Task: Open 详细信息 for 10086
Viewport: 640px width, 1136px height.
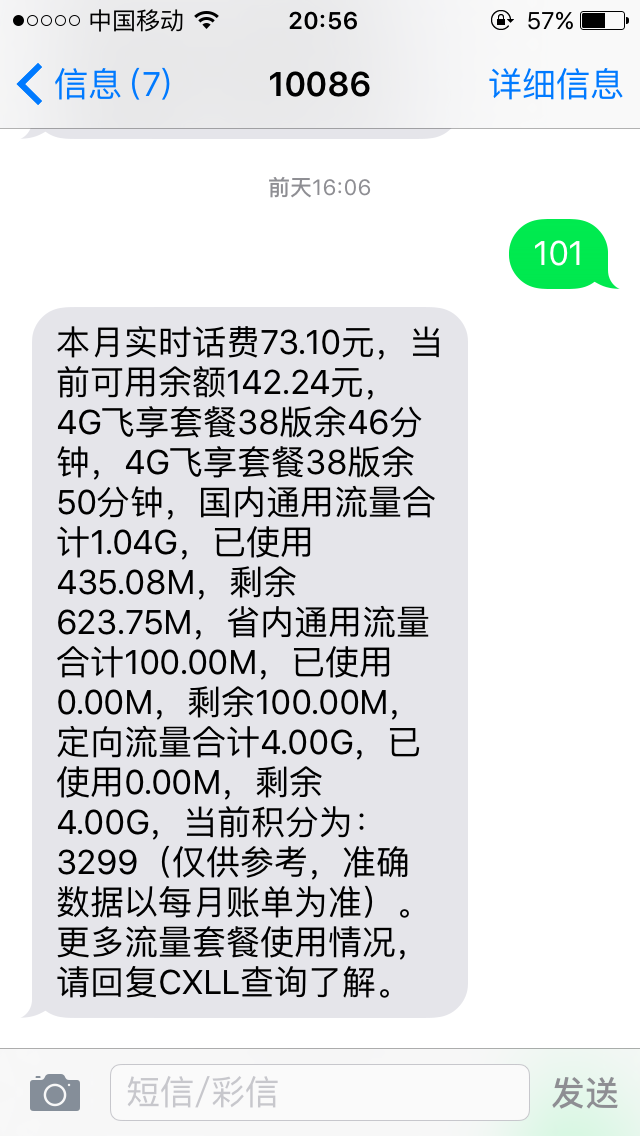Action: point(556,84)
